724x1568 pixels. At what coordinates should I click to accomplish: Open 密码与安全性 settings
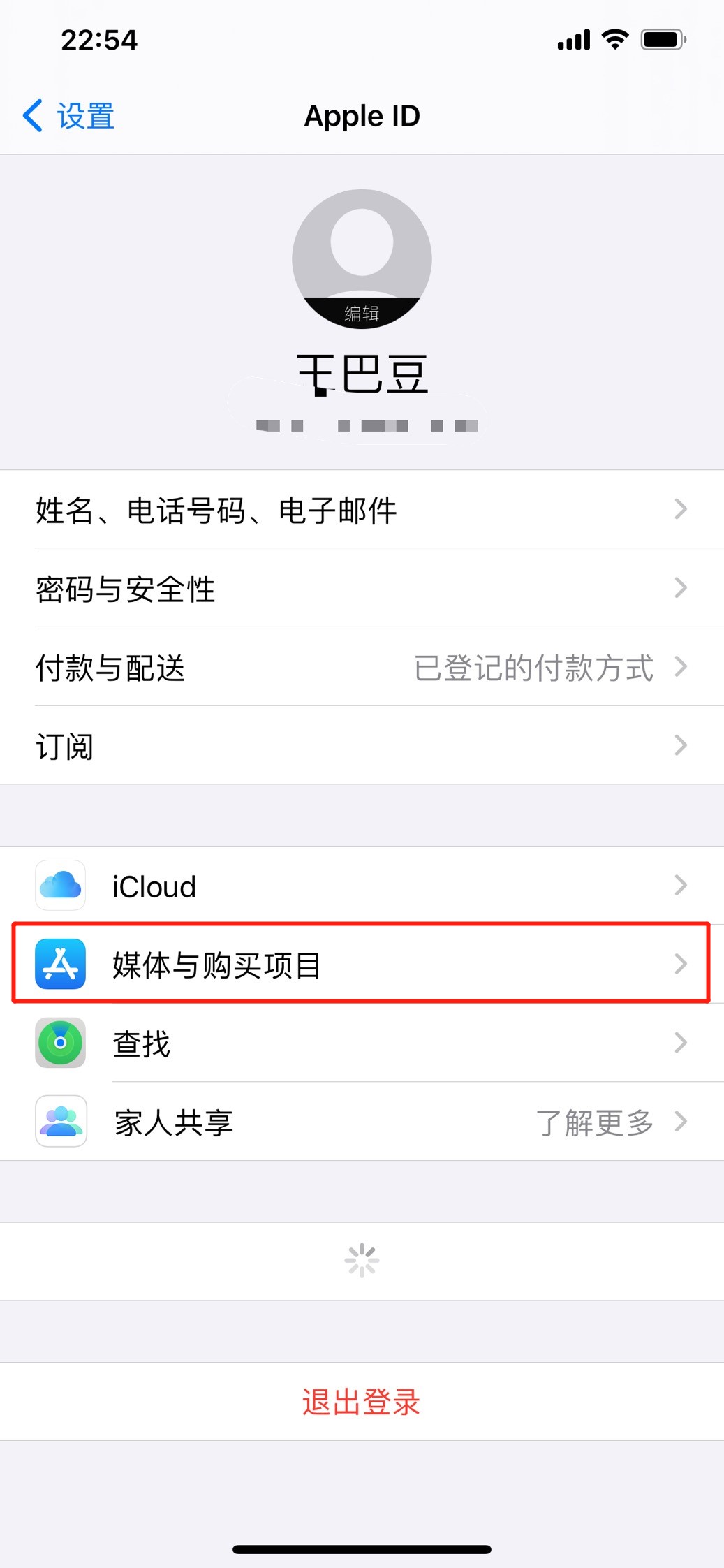coord(362,588)
